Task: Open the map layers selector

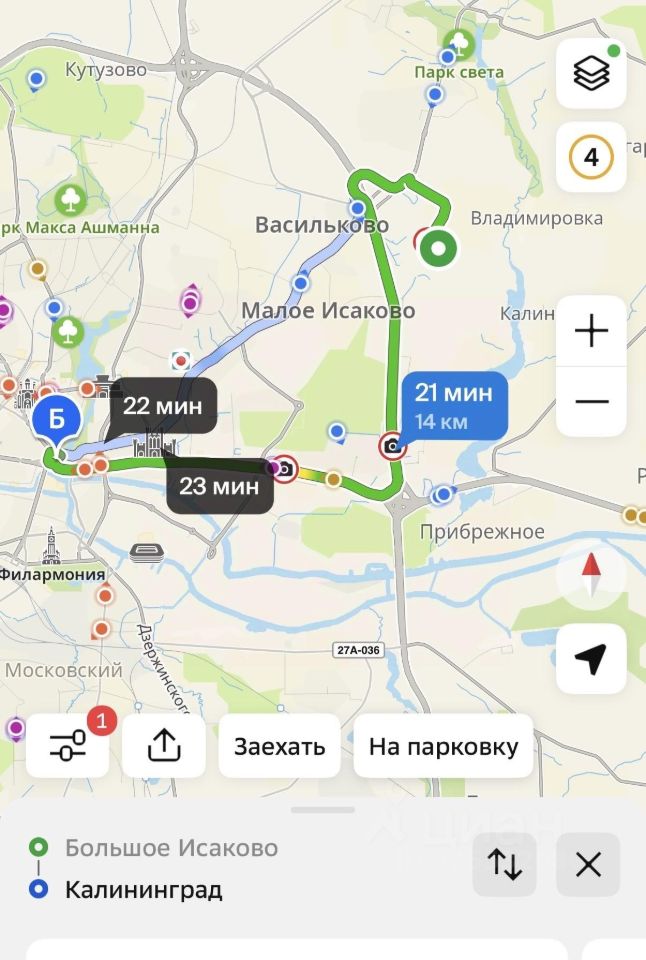Action: [591, 73]
